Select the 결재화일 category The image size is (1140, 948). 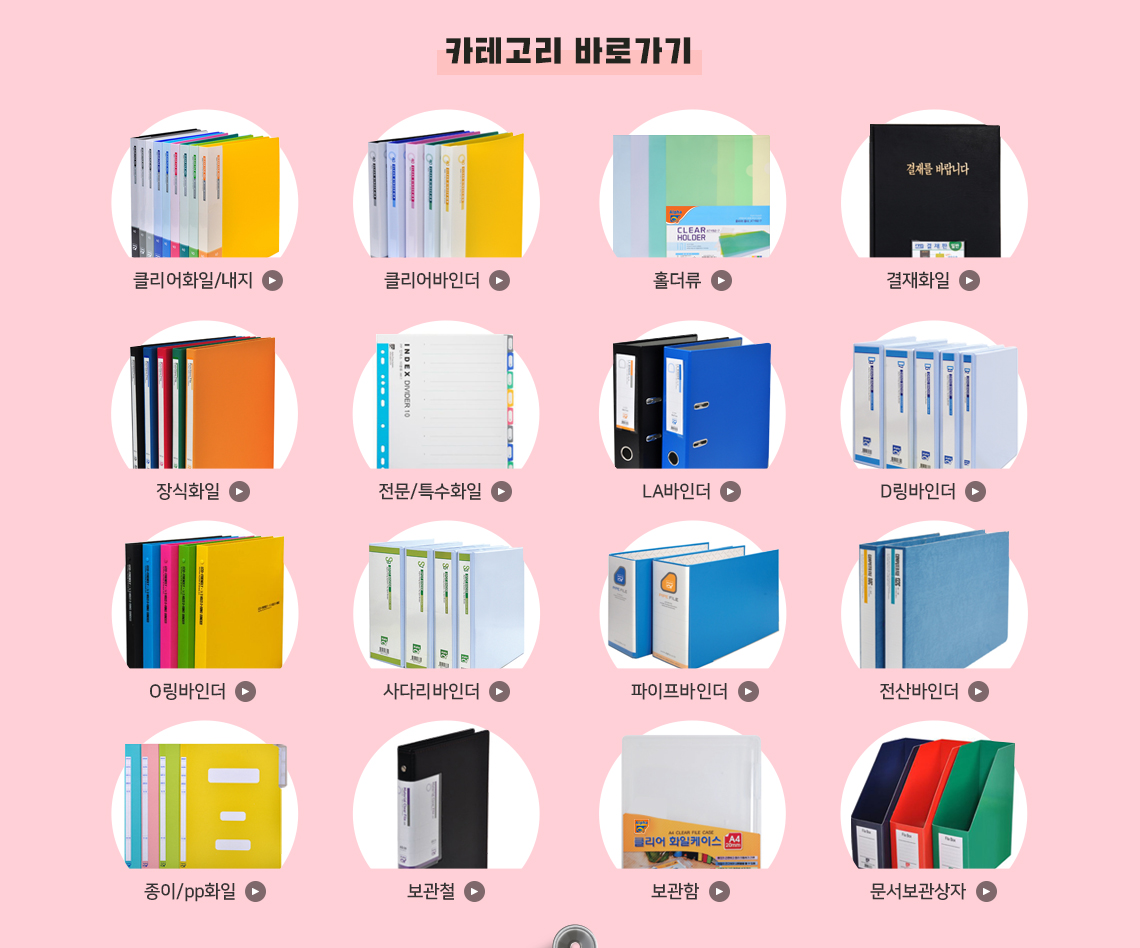pos(933,281)
